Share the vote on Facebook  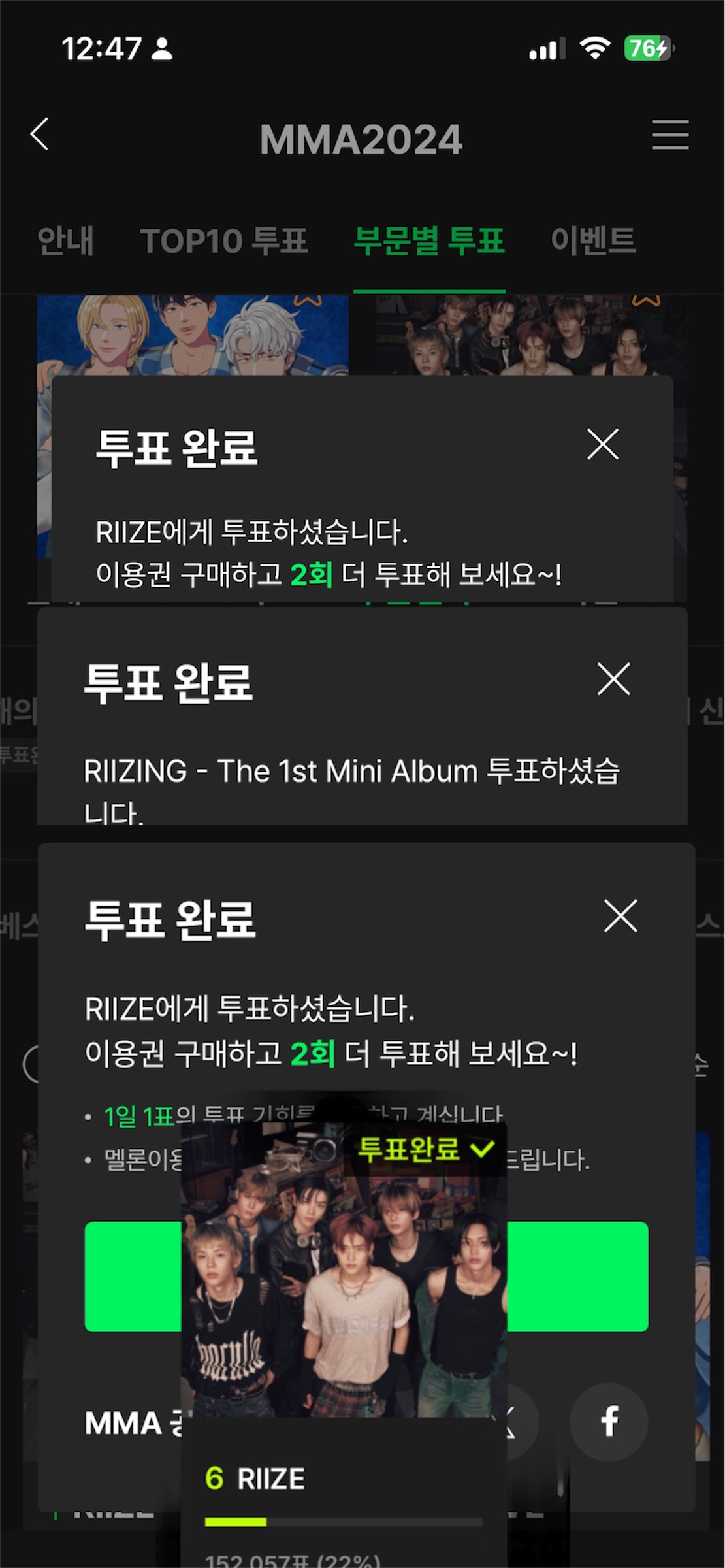click(x=609, y=1422)
